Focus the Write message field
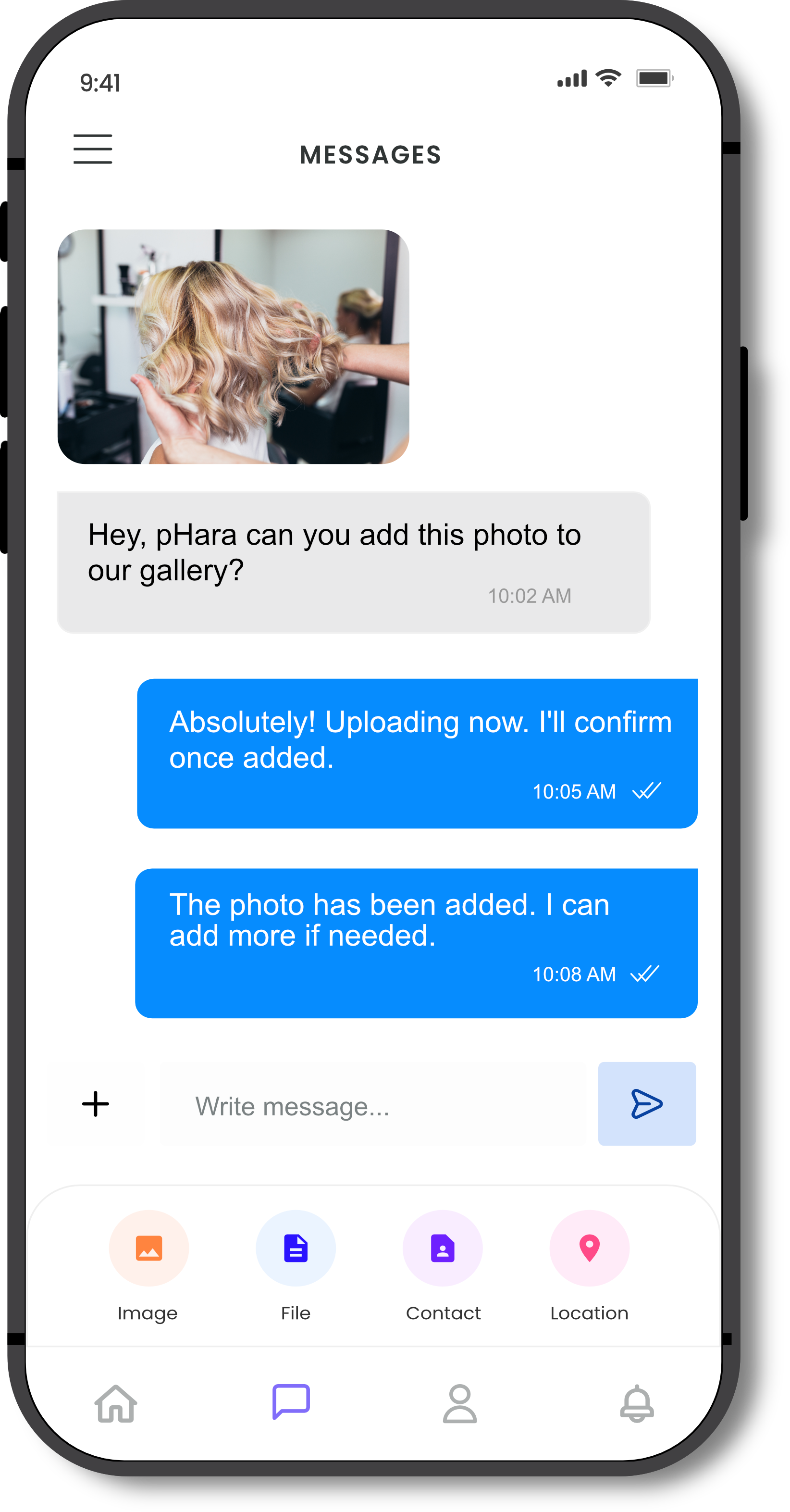 coord(373,1106)
